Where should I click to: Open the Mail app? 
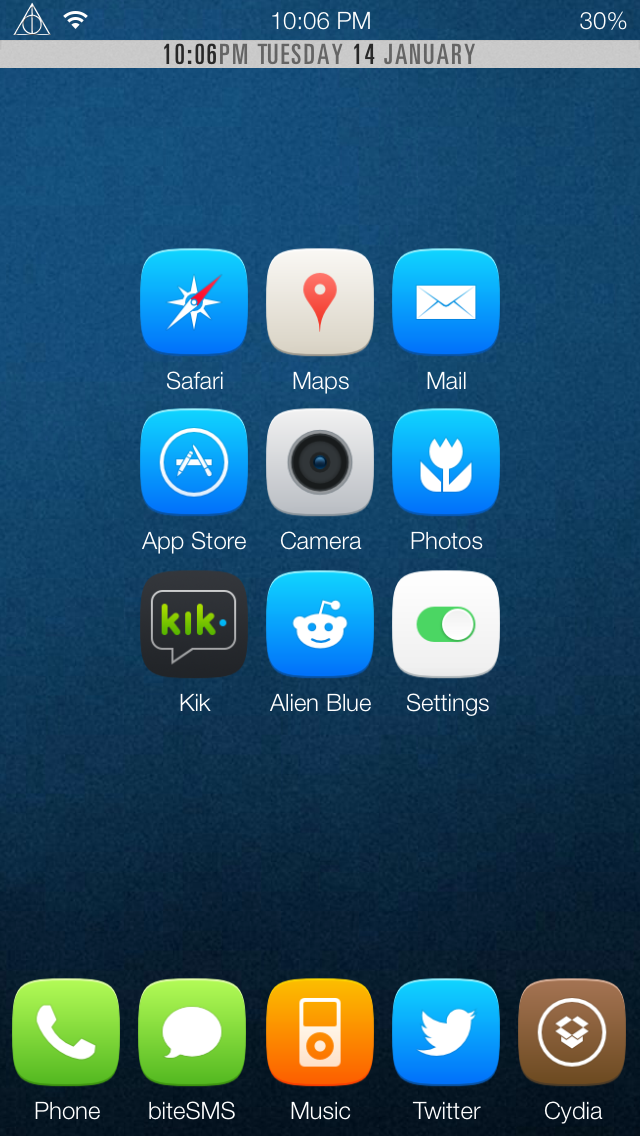[x=446, y=301]
